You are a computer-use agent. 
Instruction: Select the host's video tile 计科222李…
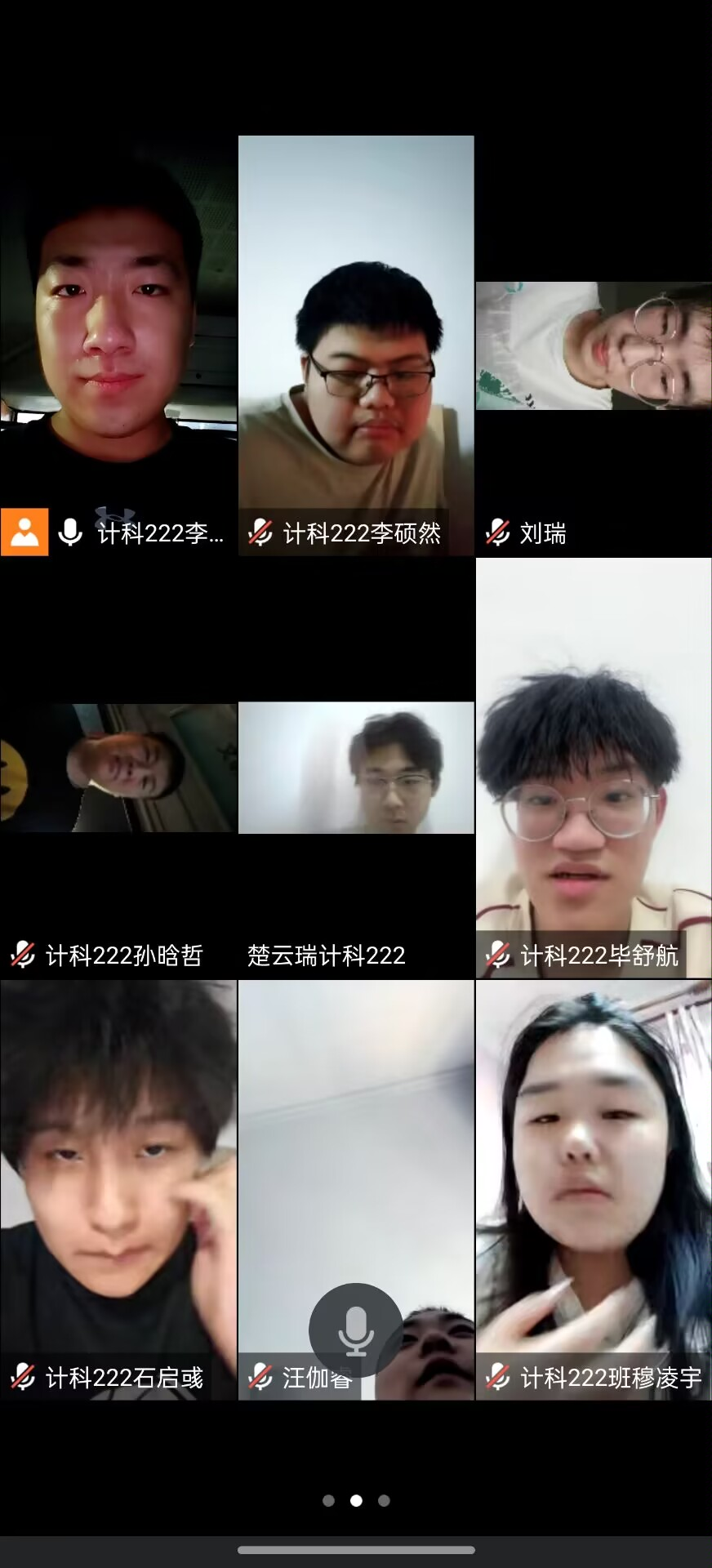point(118,346)
